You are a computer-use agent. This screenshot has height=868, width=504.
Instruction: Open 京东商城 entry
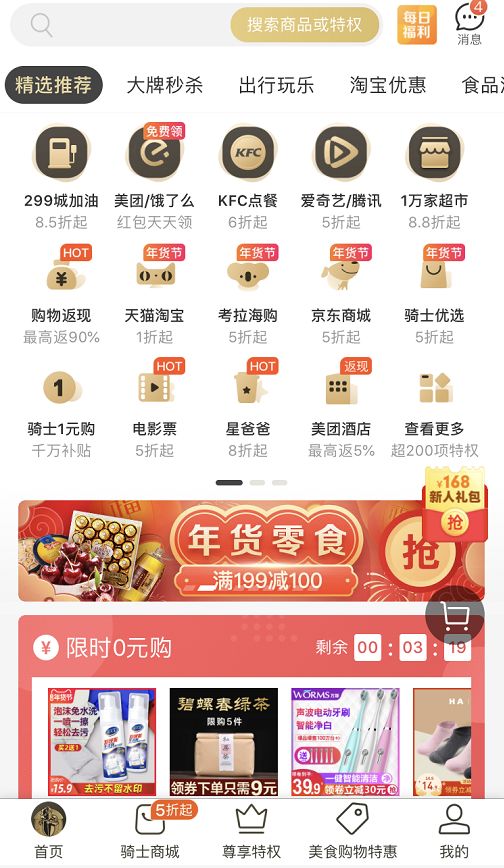tap(341, 295)
